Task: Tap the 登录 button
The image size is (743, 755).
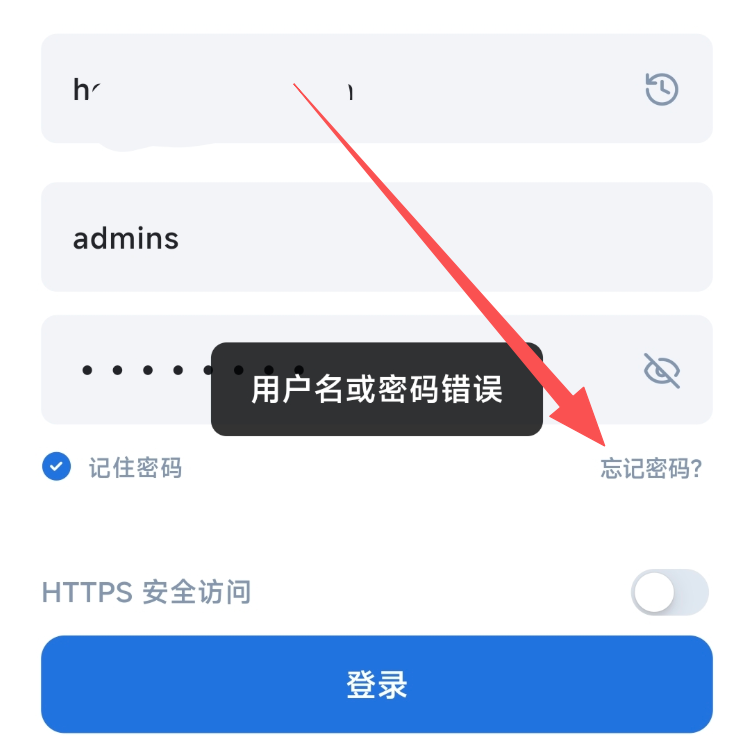Action: [376, 685]
